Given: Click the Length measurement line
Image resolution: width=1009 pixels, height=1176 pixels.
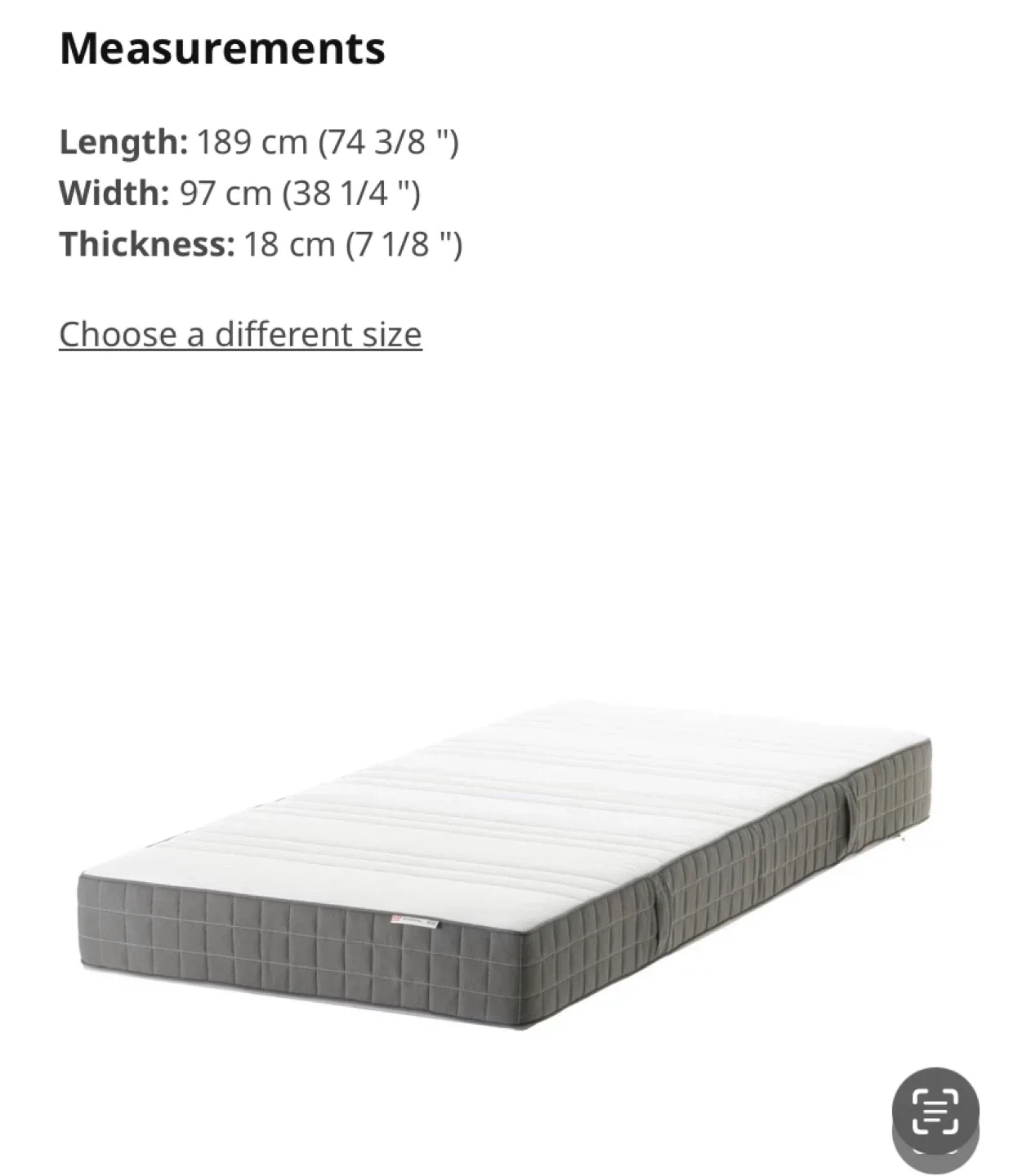Looking at the screenshot, I should [x=260, y=143].
